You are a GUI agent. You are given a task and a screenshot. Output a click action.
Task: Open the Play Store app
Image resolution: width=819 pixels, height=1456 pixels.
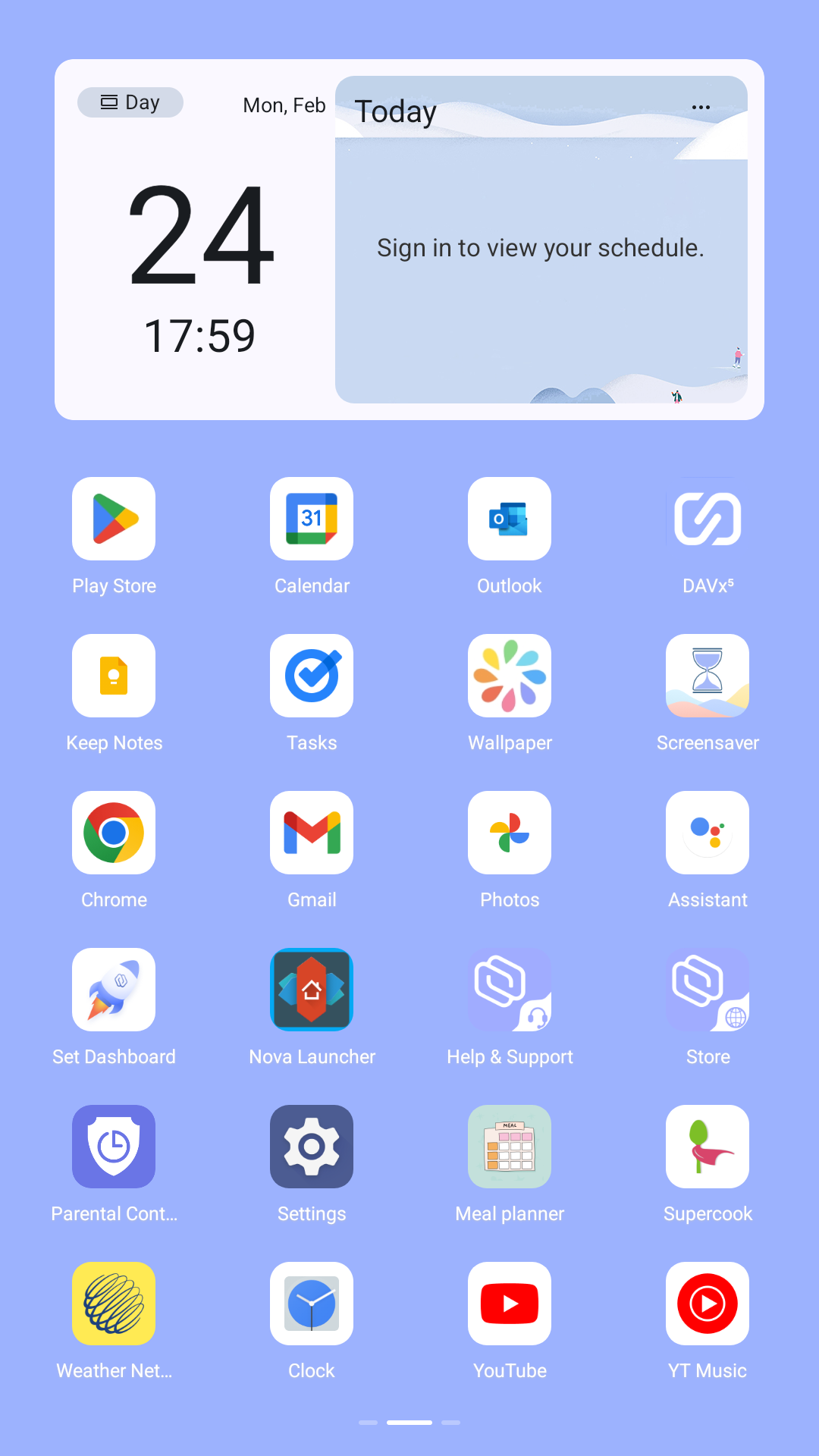click(x=114, y=519)
